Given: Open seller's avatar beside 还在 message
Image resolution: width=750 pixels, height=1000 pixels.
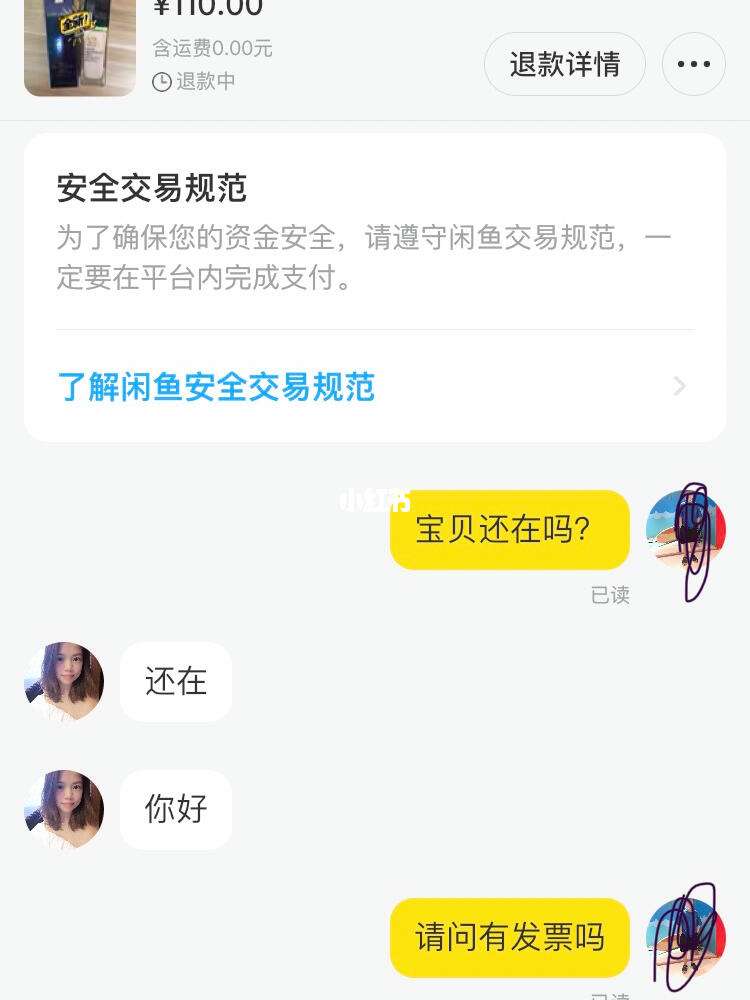Looking at the screenshot, I should tap(64, 682).
